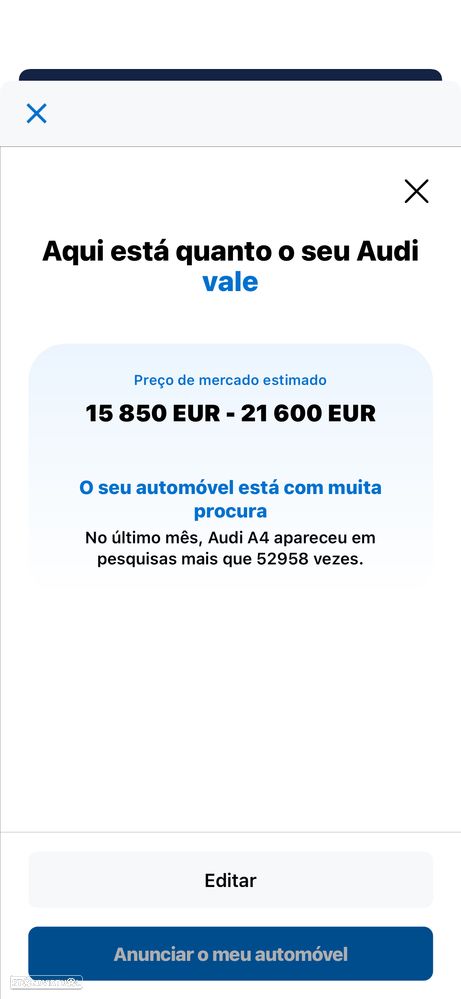This screenshot has height=999, width=461.
Task: Select Anunciar o meu automóvel
Action: [230, 954]
